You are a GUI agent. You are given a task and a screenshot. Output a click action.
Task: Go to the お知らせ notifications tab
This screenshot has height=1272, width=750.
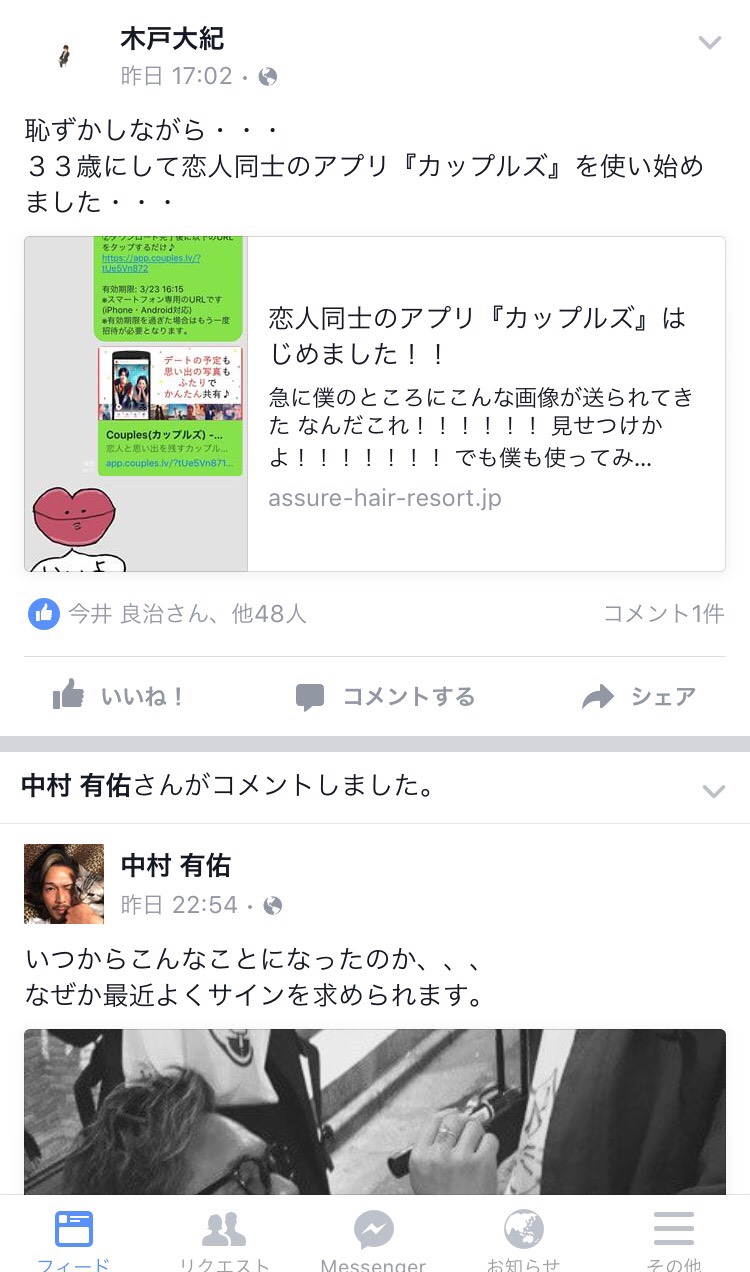click(x=524, y=1240)
